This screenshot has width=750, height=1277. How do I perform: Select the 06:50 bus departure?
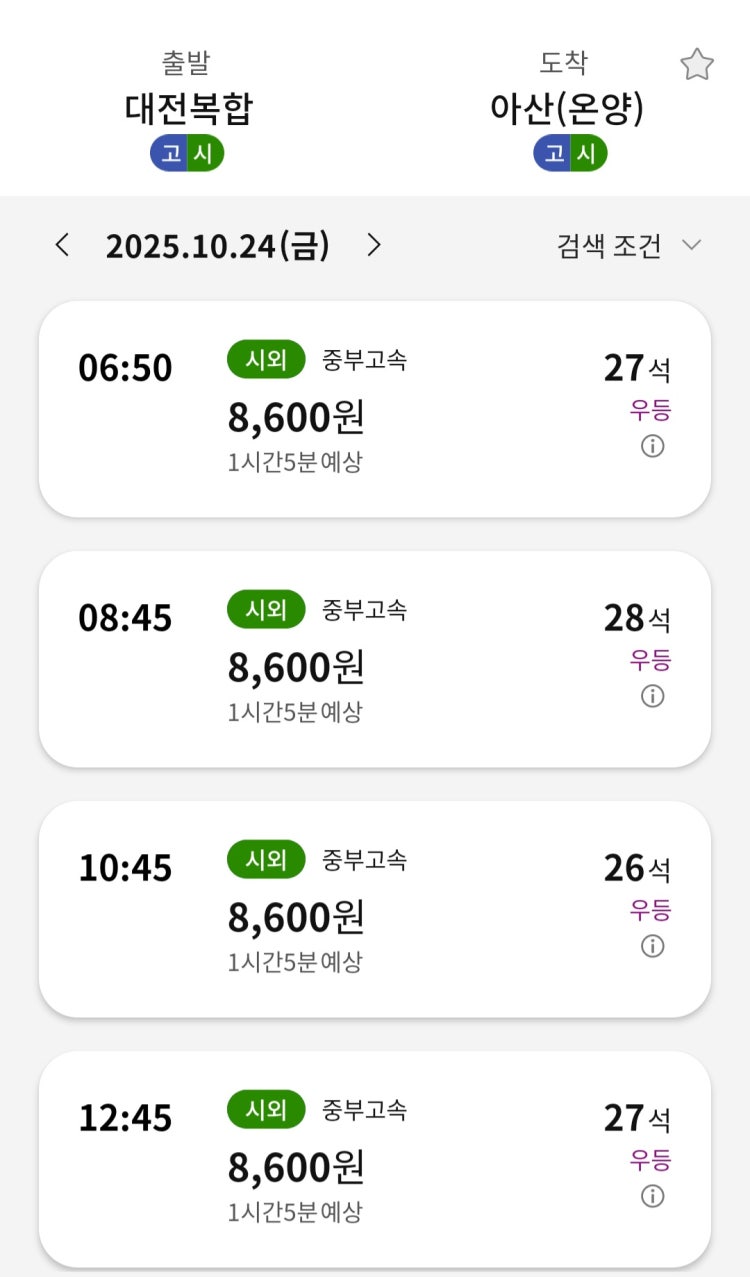click(374, 409)
